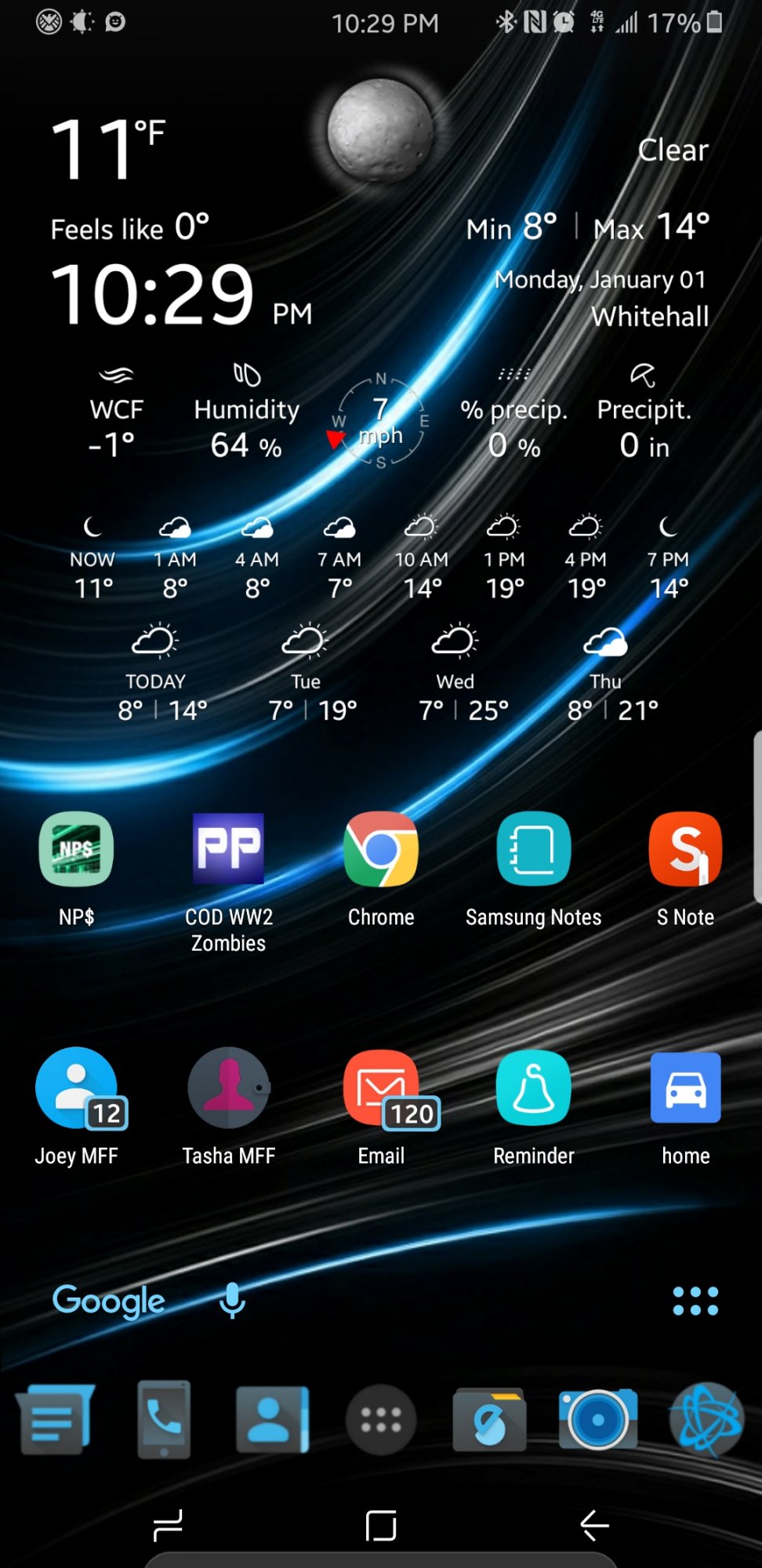Open the weather widget current temperature
This screenshot has width=762, height=1568.
pyautogui.click(x=108, y=148)
